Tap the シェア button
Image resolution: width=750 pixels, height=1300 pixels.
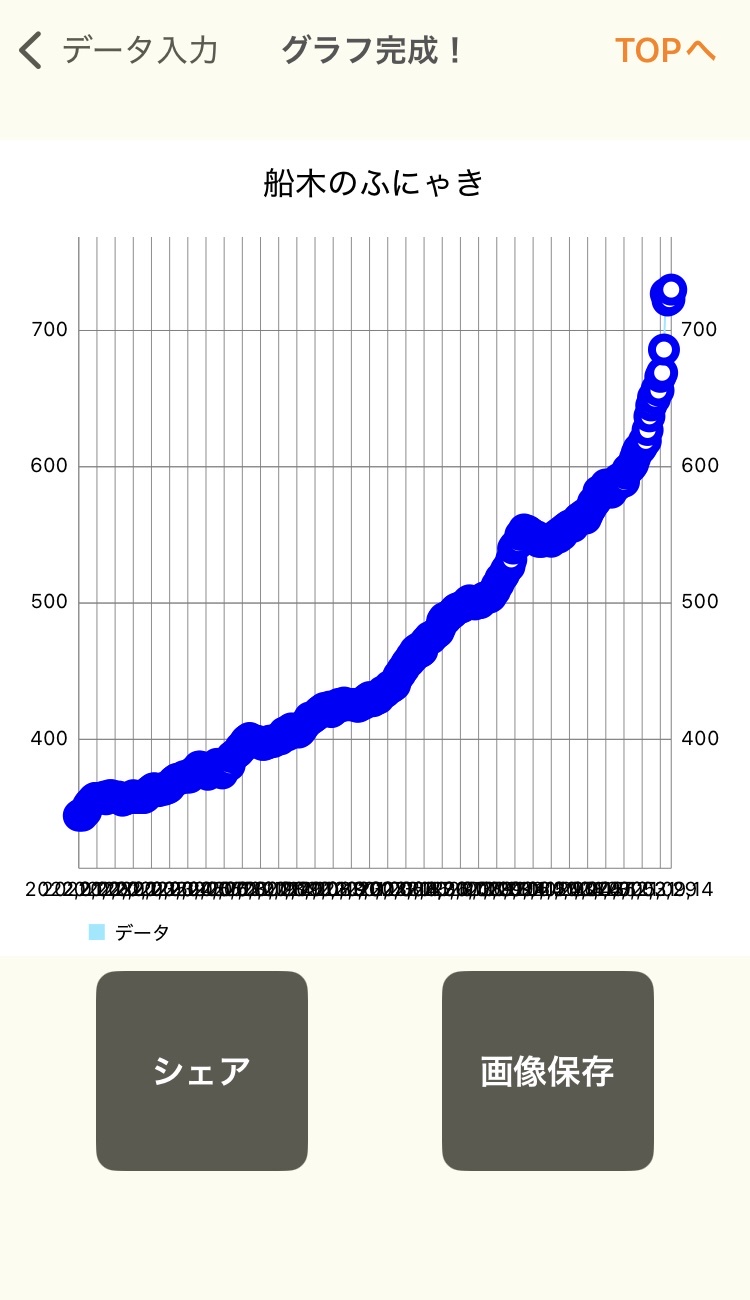tap(202, 1070)
